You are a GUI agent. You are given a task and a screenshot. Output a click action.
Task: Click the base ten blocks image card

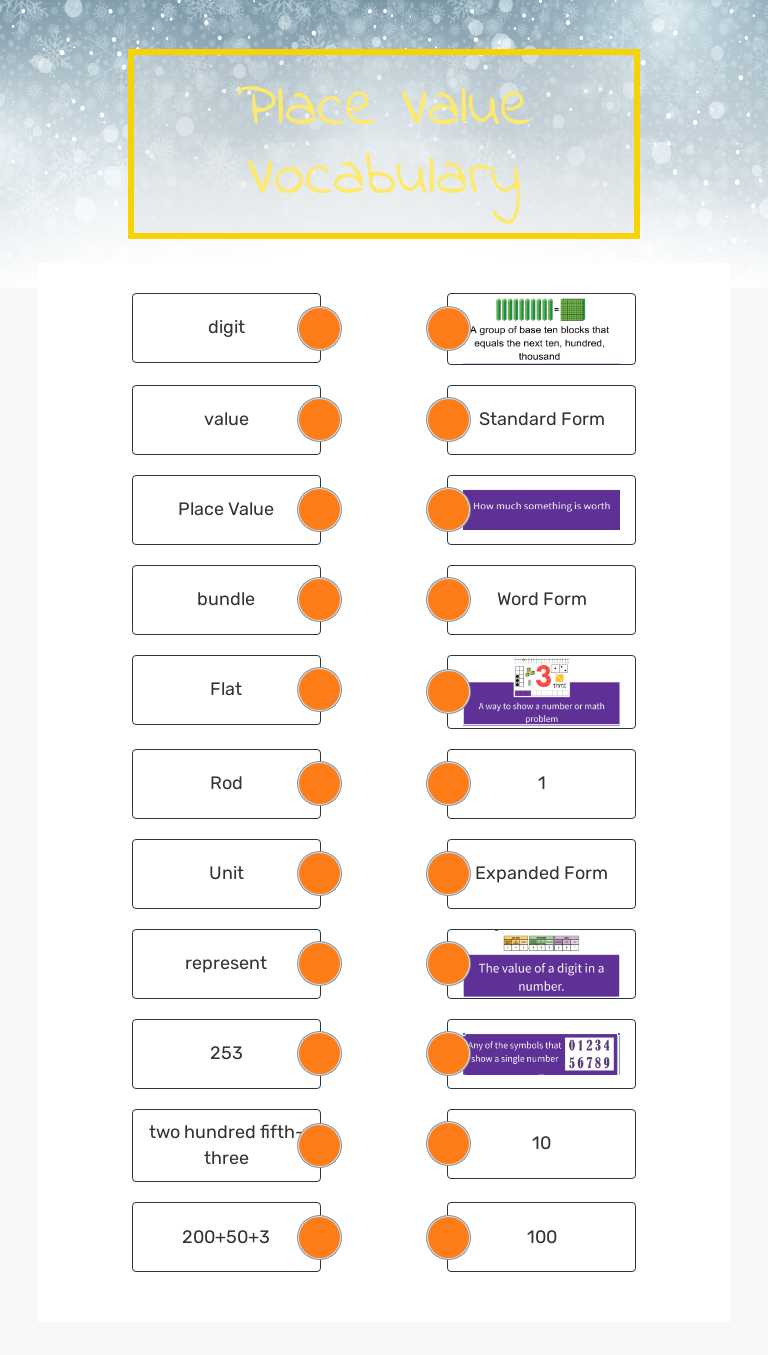pyautogui.click(x=541, y=328)
